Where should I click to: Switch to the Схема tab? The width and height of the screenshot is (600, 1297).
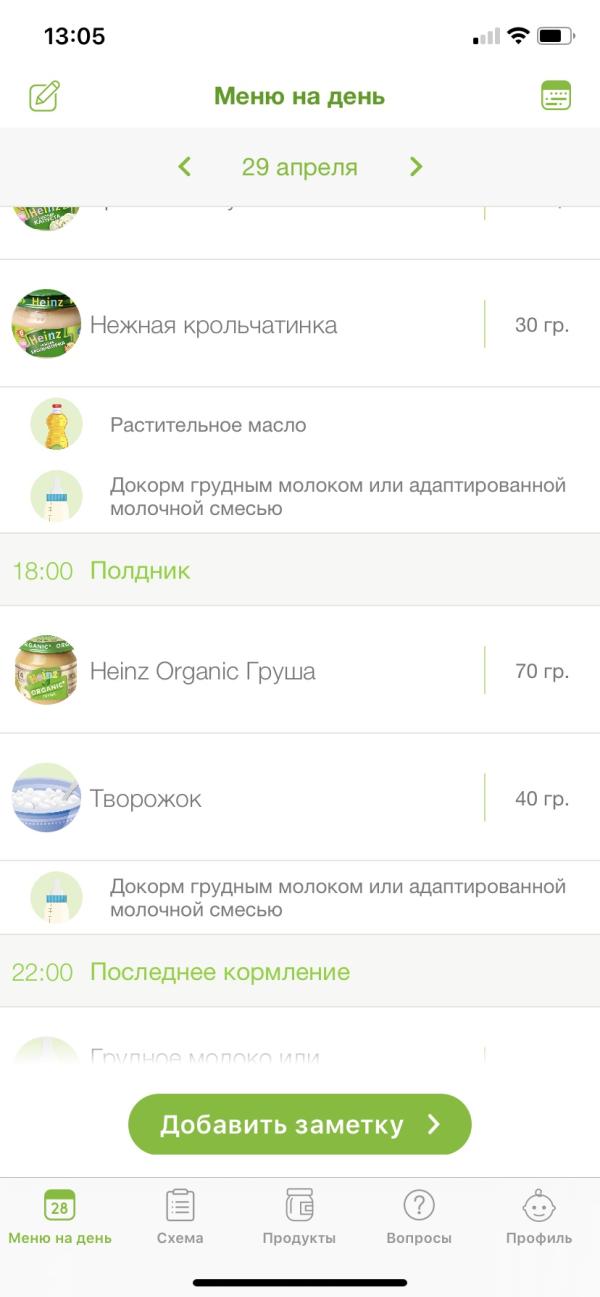[180, 1216]
